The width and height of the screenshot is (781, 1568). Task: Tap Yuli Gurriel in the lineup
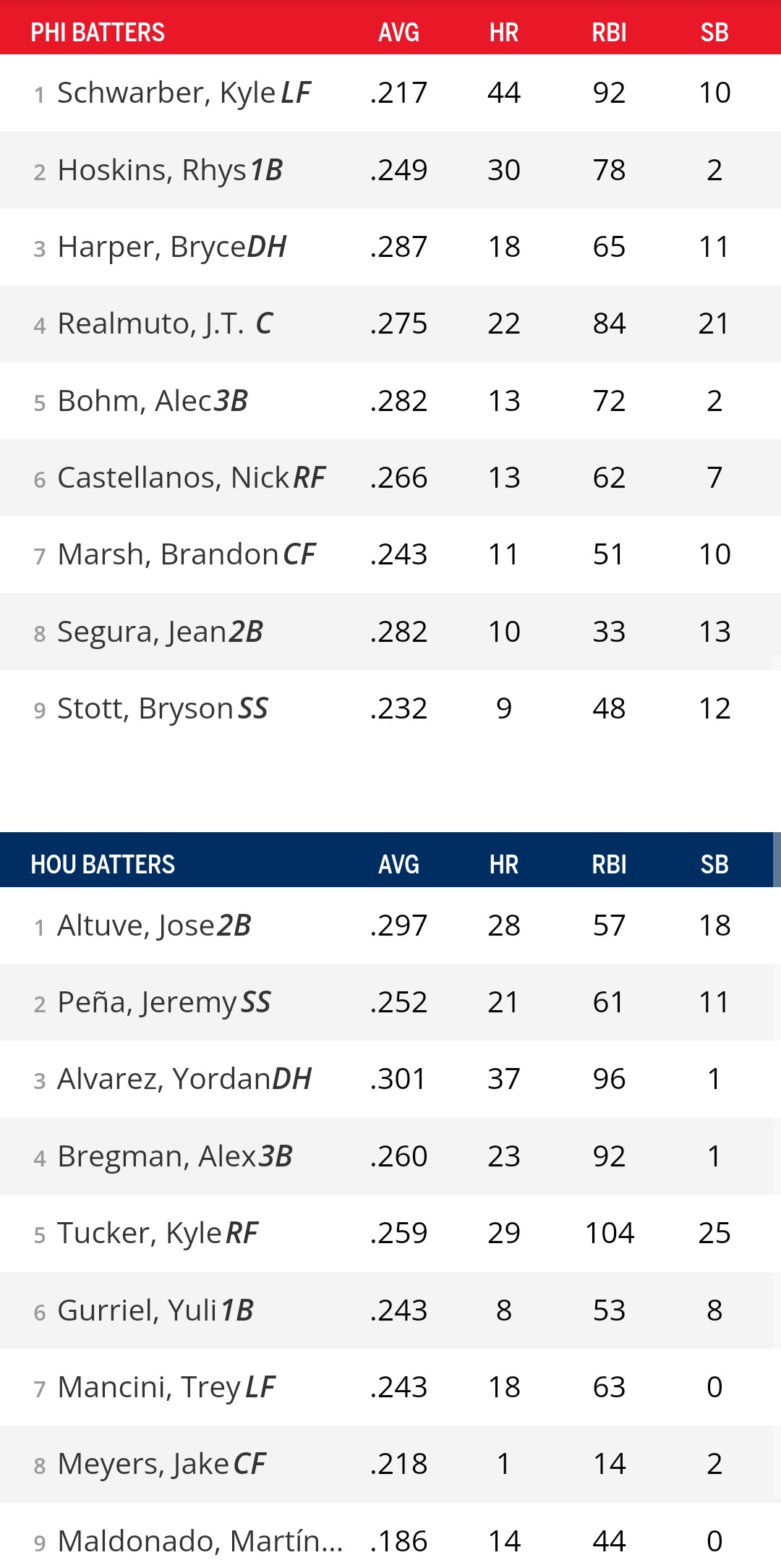point(137,1310)
